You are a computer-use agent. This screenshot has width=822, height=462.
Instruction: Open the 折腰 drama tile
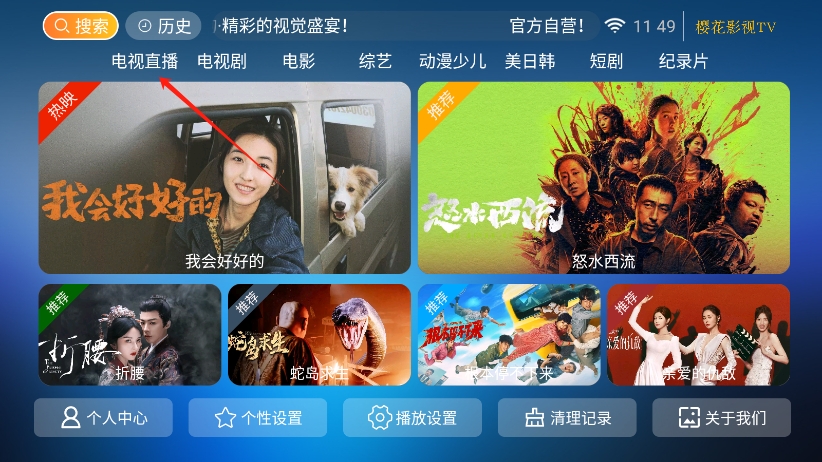point(130,335)
